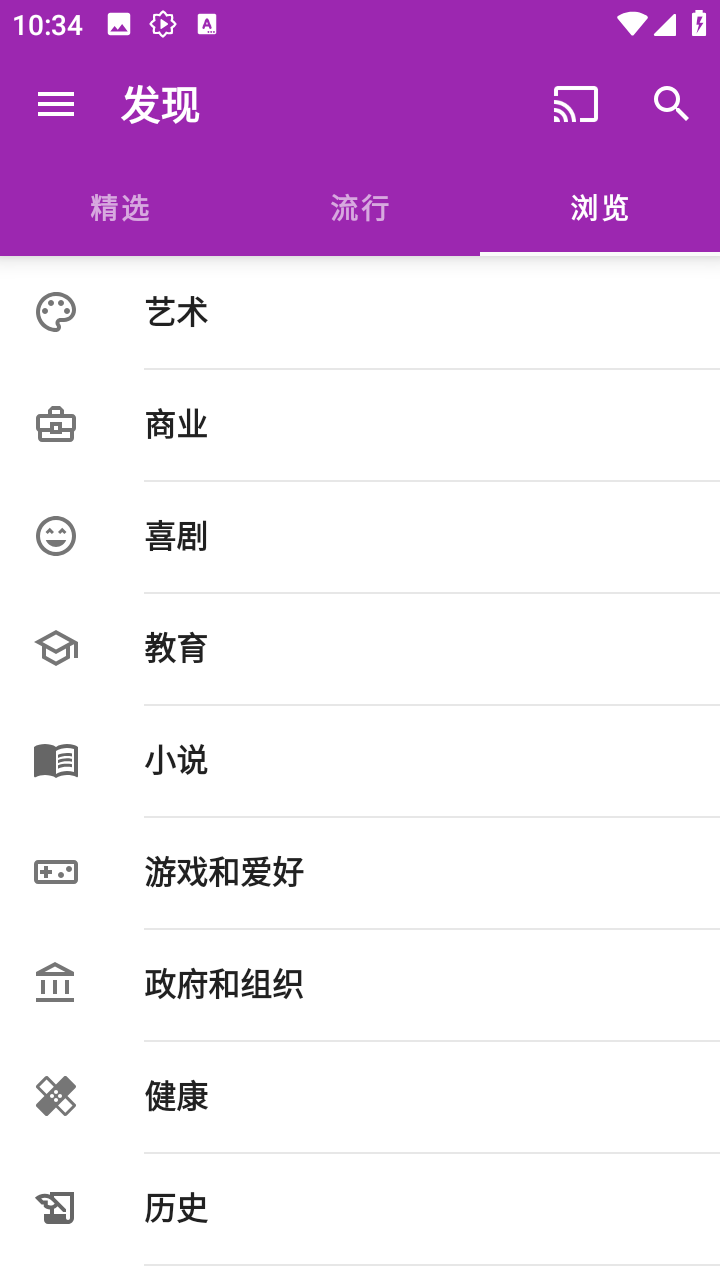Switch to the 流行 tab
720x1280 pixels.
(x=360, y=208)
